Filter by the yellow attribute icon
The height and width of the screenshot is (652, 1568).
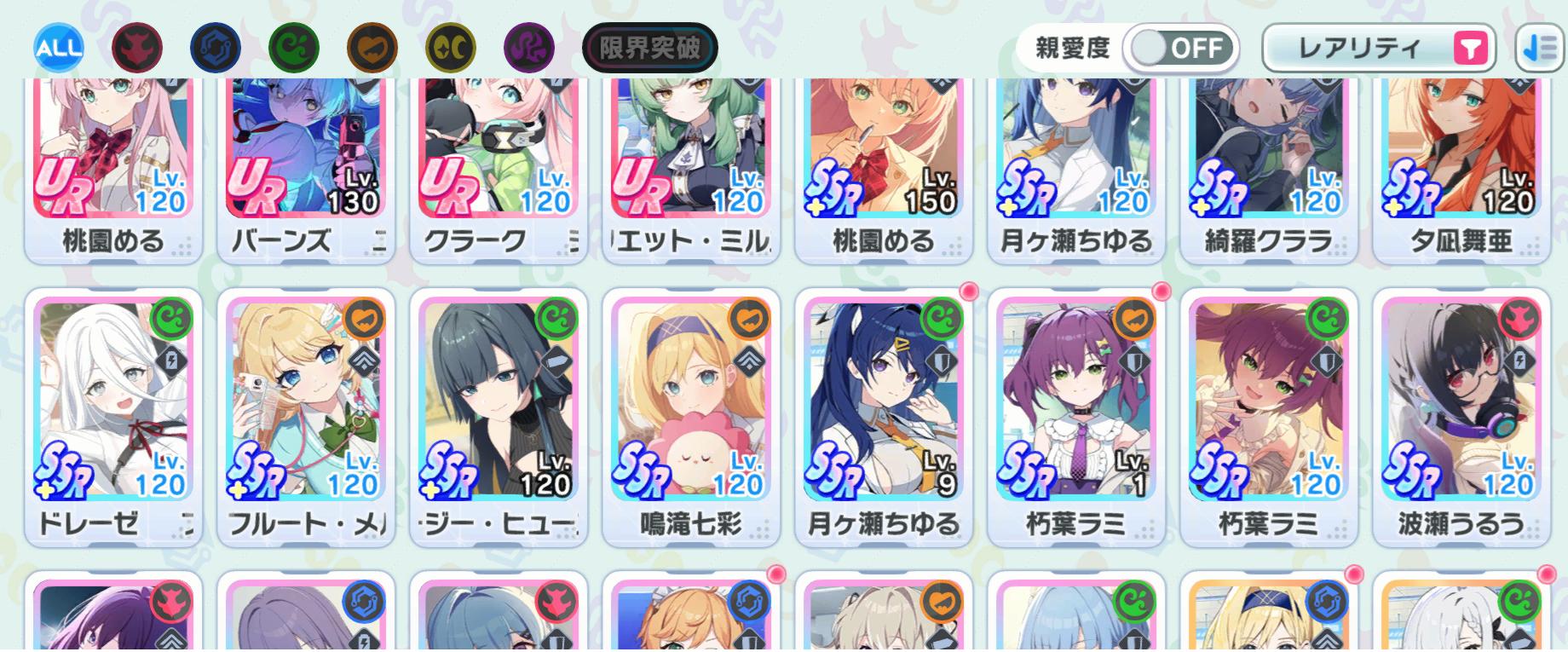coord(451,48)
